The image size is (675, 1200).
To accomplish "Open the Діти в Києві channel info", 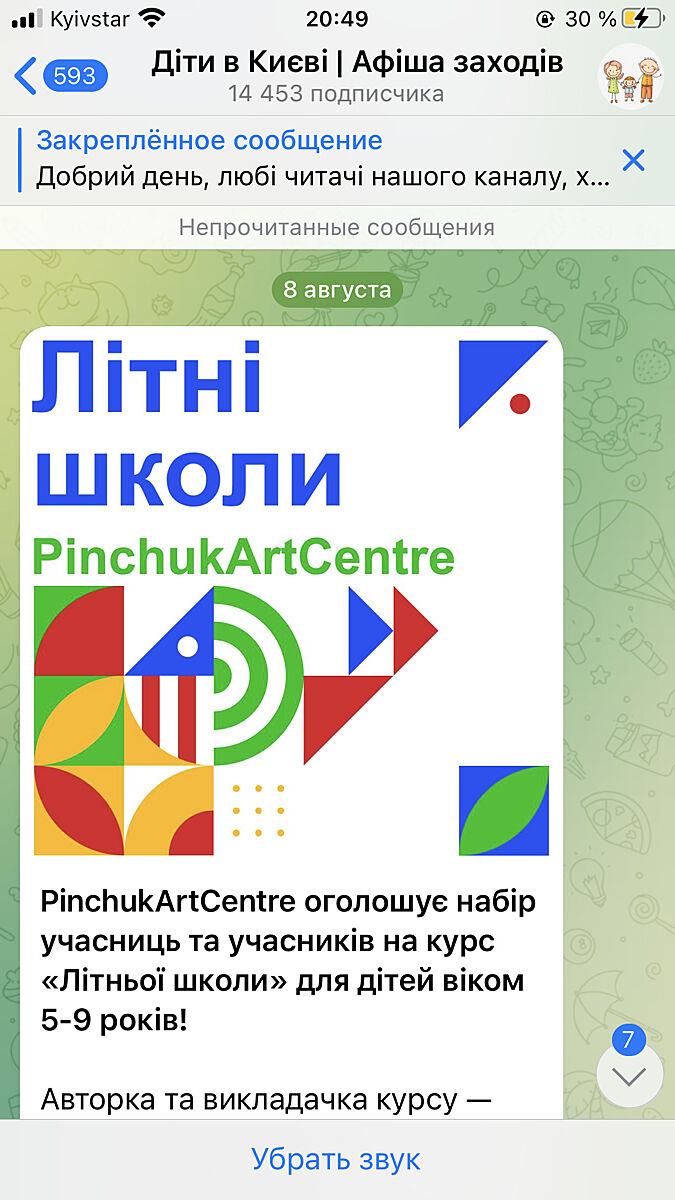I will coord(357,76).
